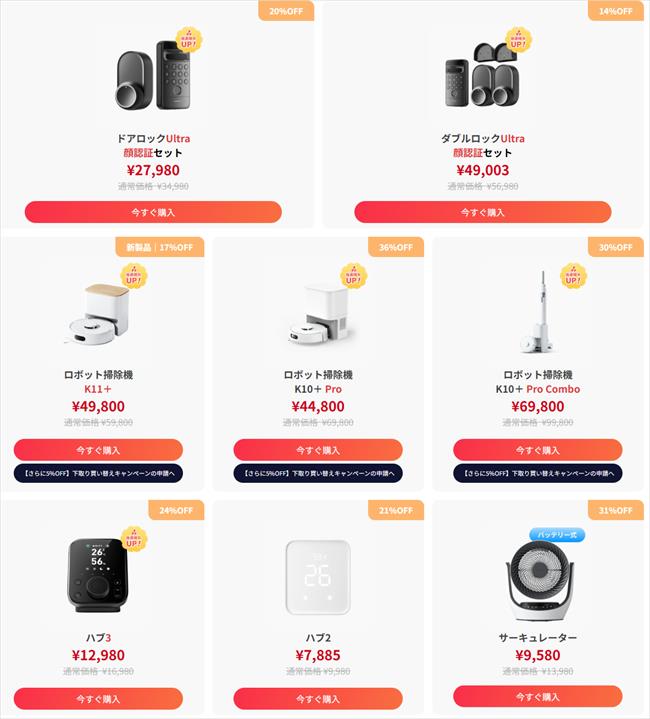Buy the ダブルロックUltra 顔認証セット now

pos(482,212)
